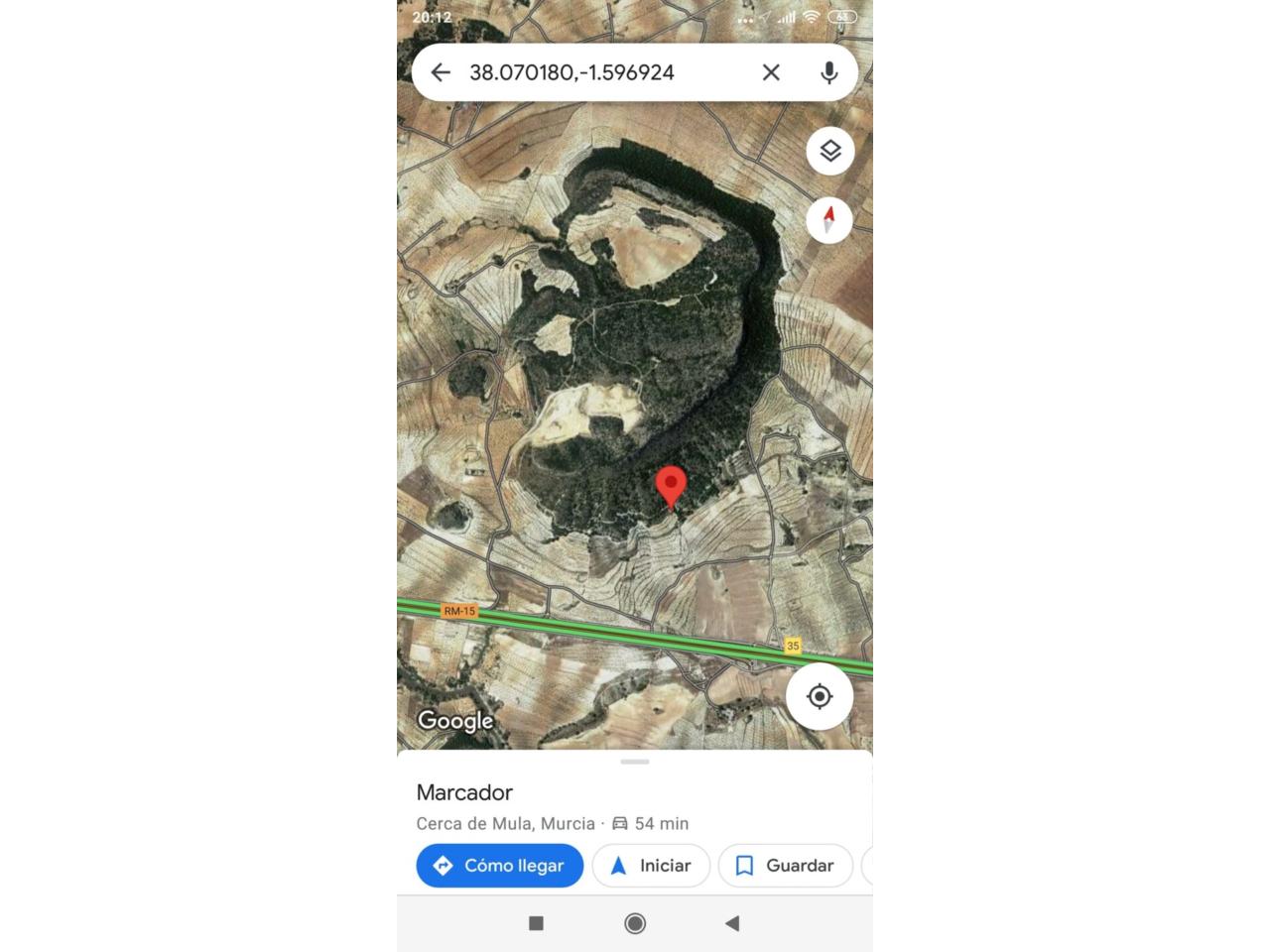Viewport: 1270px width, 952px height.
Task: Open the map layers selector
Action: click(x=830, y=151)
